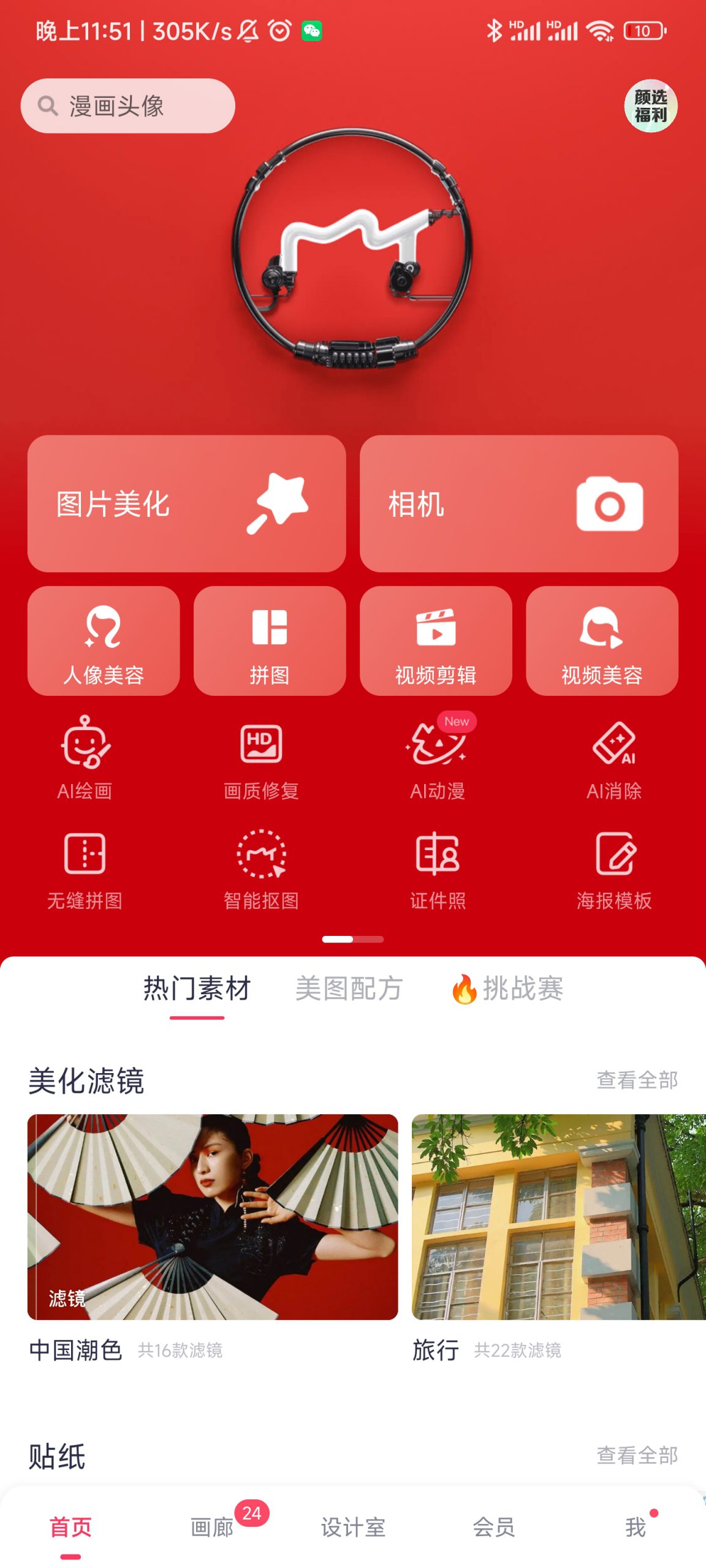The width and height of the screenshot is (706, 1568).
Task: Open 视频剪辑 video editing
Action: click(x=436, y=641)
